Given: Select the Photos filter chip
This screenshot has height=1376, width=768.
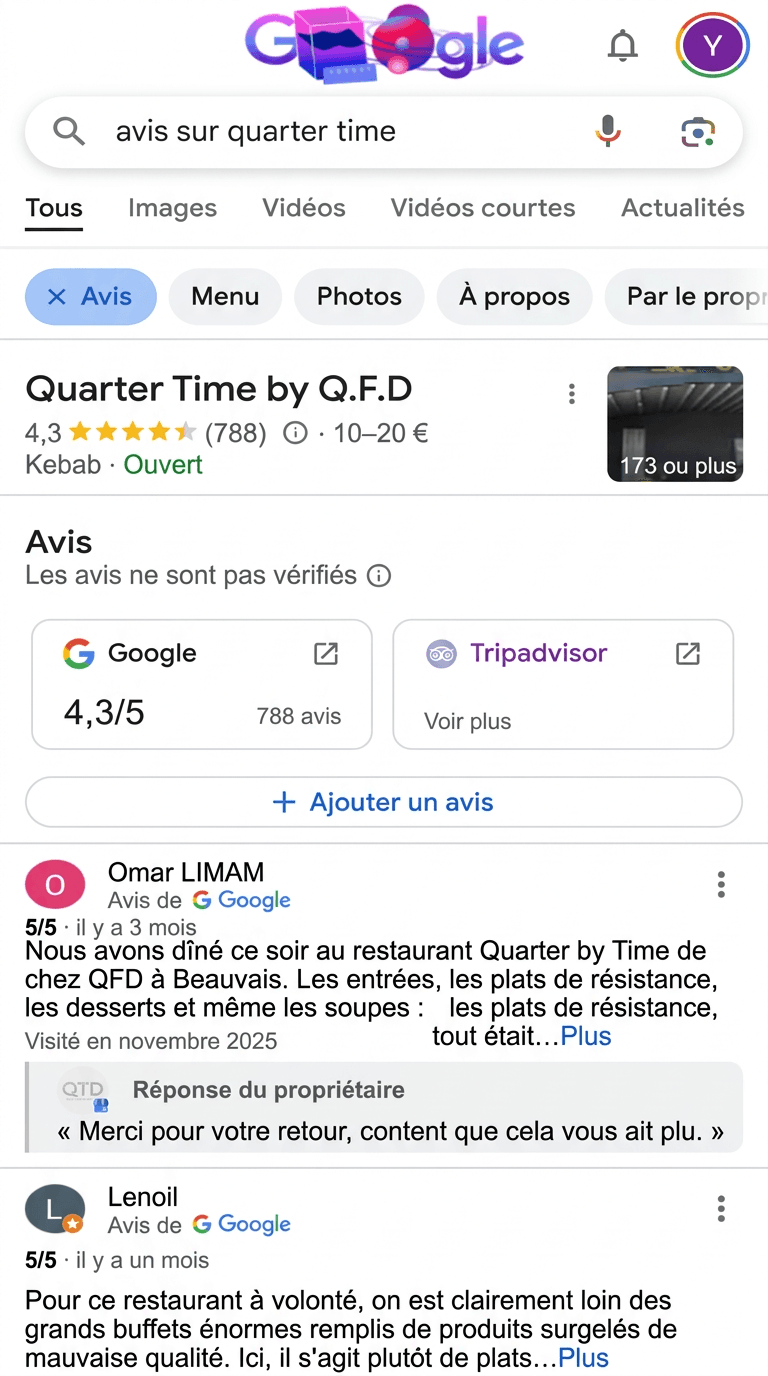Looking at the screenshot, I should click(x=359, y=296).
